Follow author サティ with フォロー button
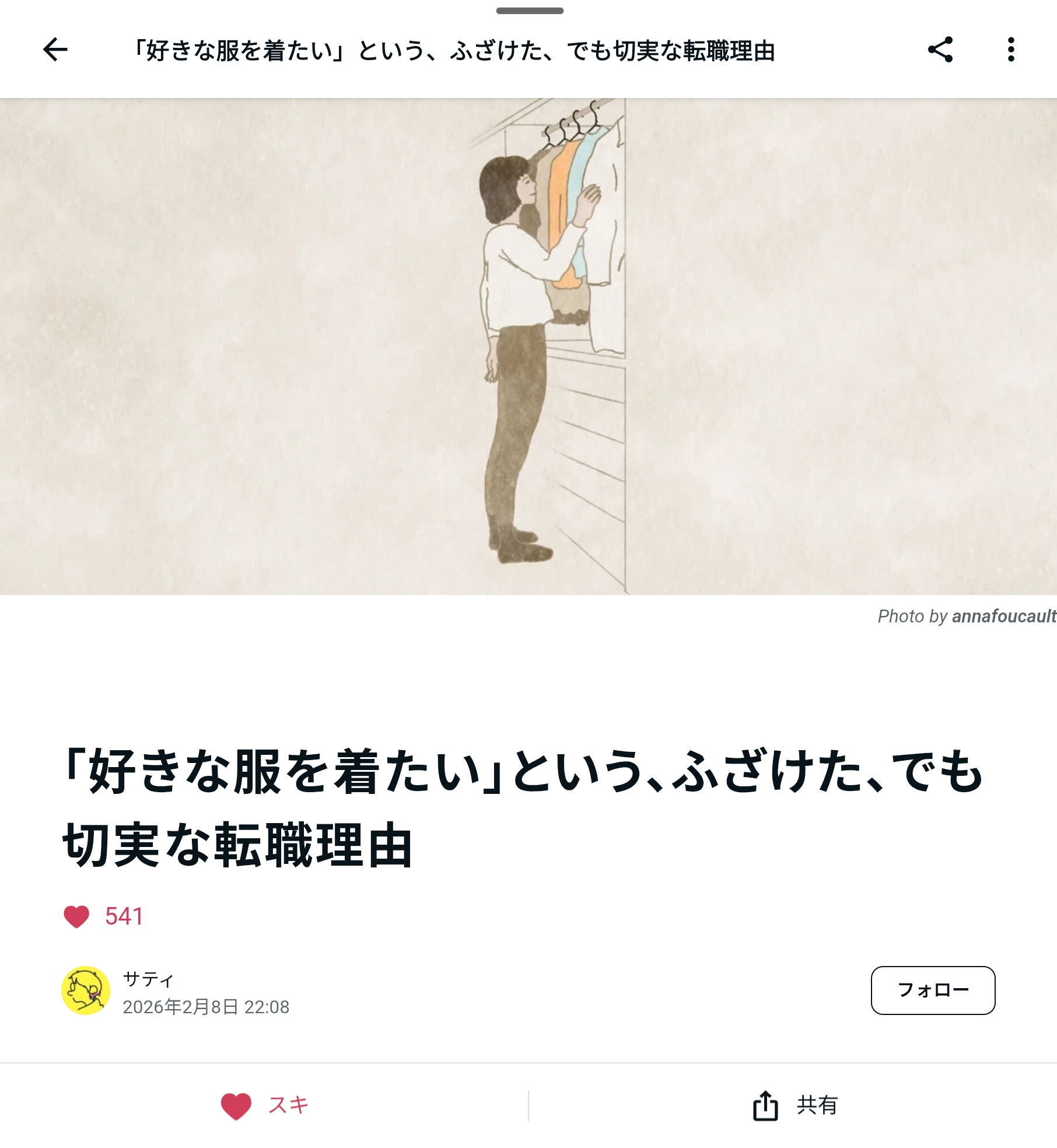This screenshot has height=1148, width=1057. click(932, 990)
